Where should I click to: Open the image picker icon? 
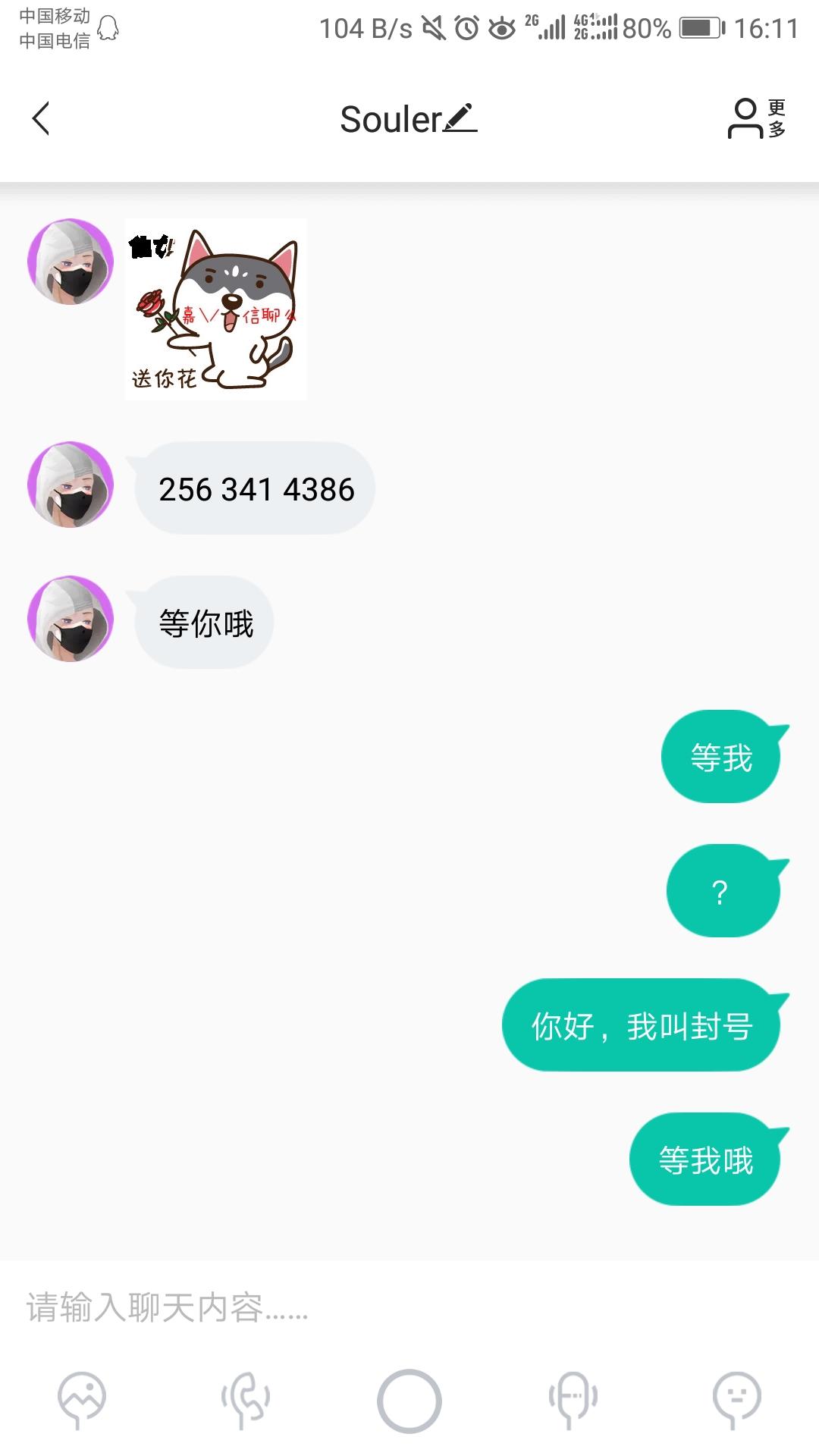[x=82, y=1400]
